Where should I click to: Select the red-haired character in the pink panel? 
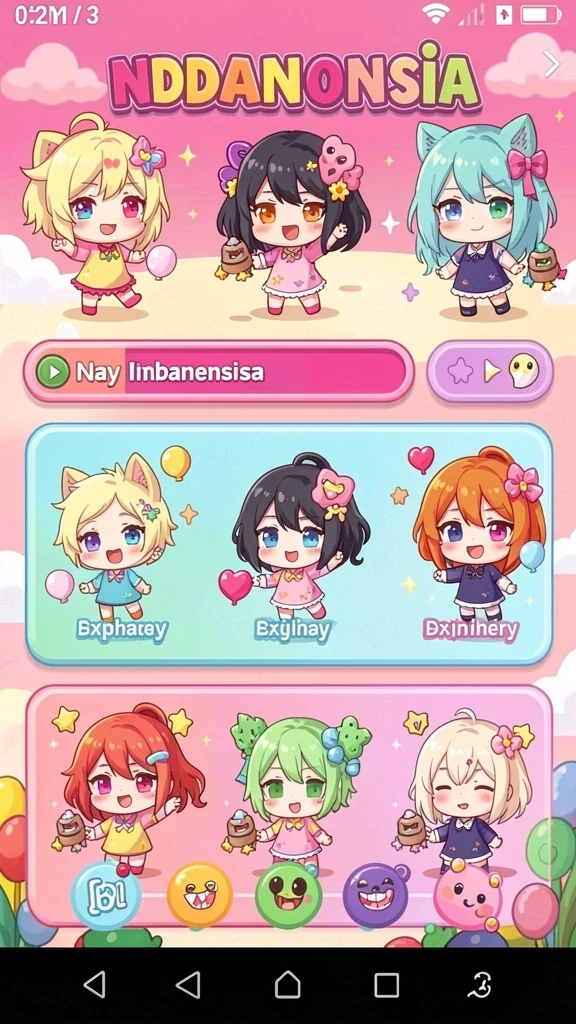[x=127, y=784]
